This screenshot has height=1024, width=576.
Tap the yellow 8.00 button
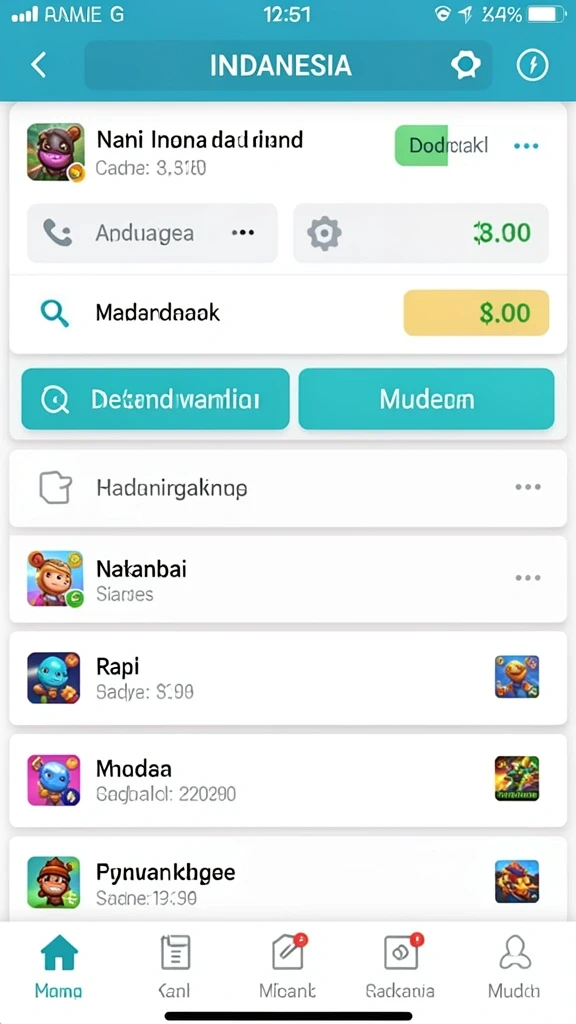pyautogui.click(x=476, y=313)
